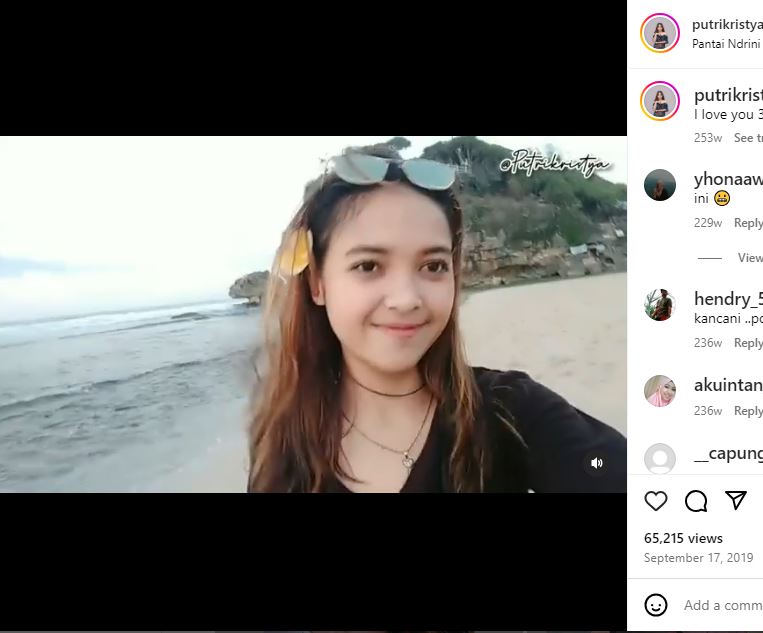The height and width of the screenshot is (633, 763).
Task: Reply to hendry's kancani comment
Action: [748, 343]
